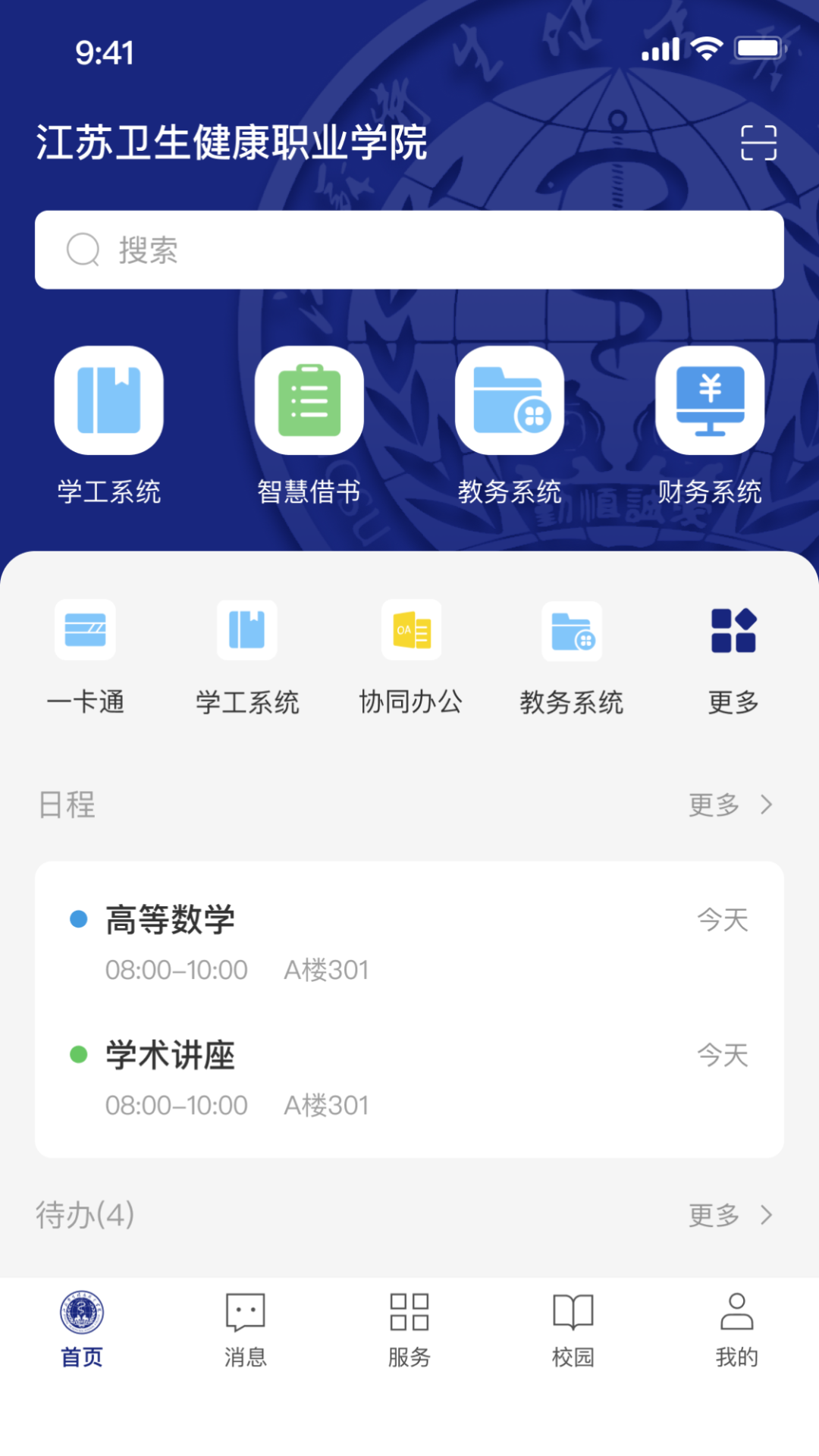Tap inside the 搜索 search field
The image size is (819, 1456).
click(409, 249)
